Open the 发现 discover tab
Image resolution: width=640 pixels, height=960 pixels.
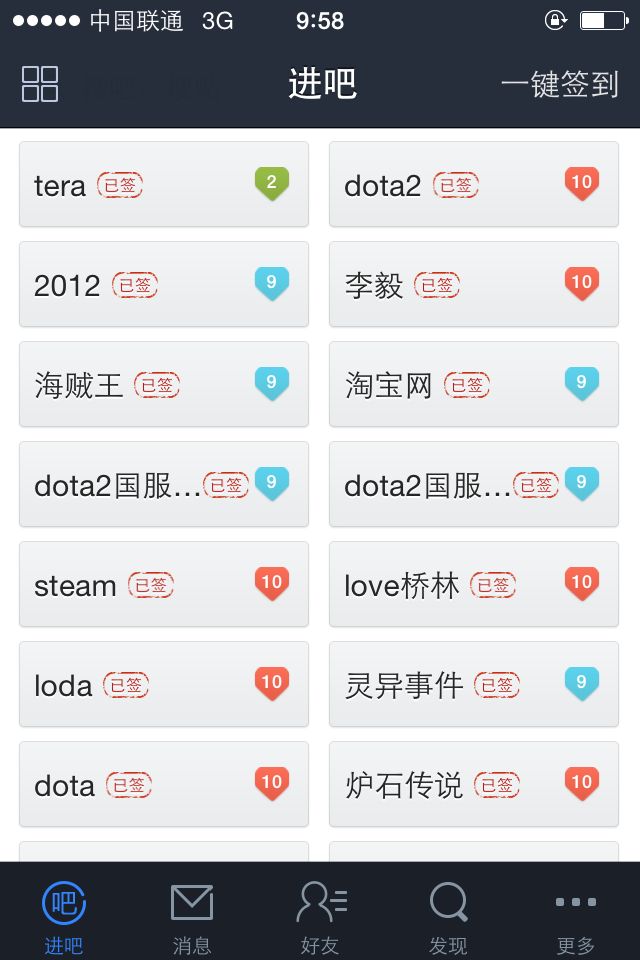tap(448, 917)
